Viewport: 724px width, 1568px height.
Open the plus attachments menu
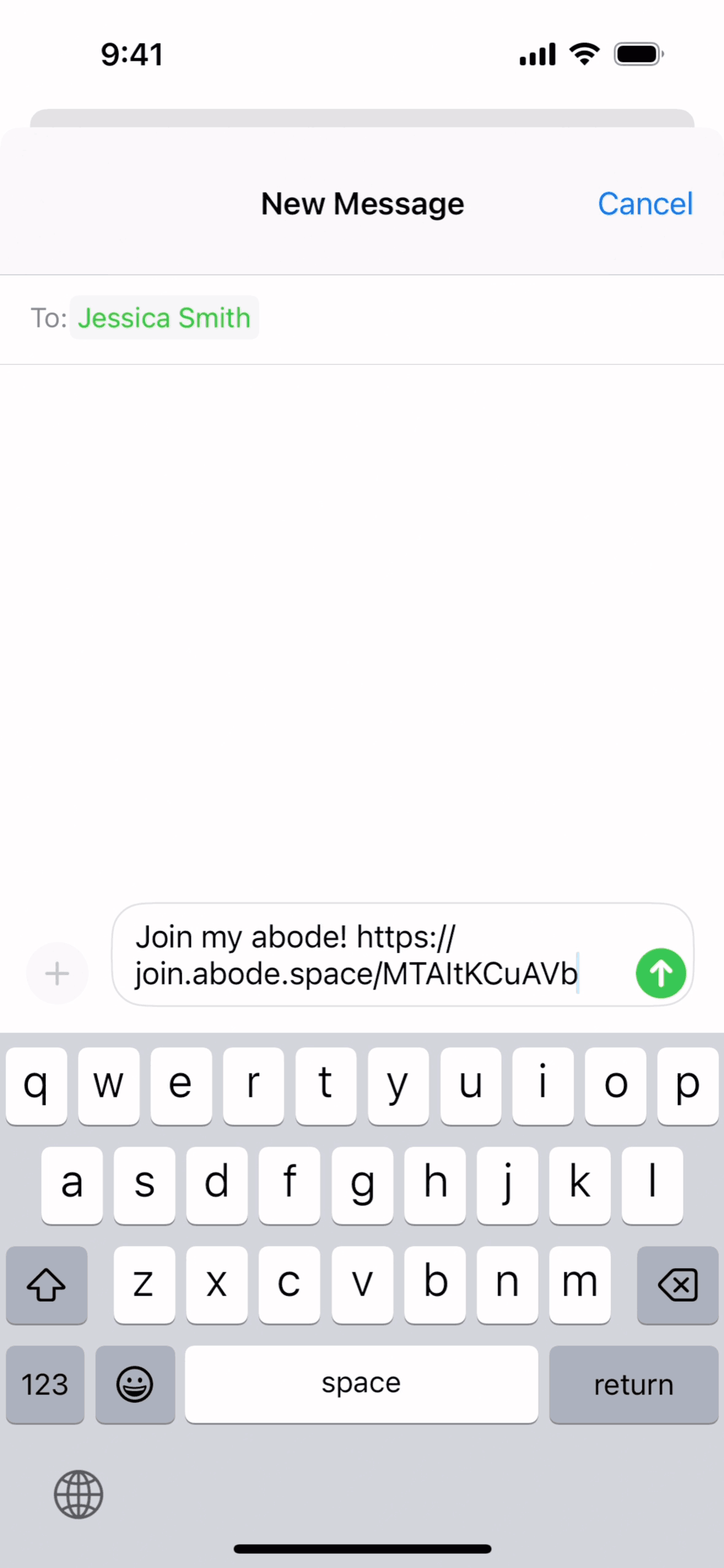coord(57,973)
